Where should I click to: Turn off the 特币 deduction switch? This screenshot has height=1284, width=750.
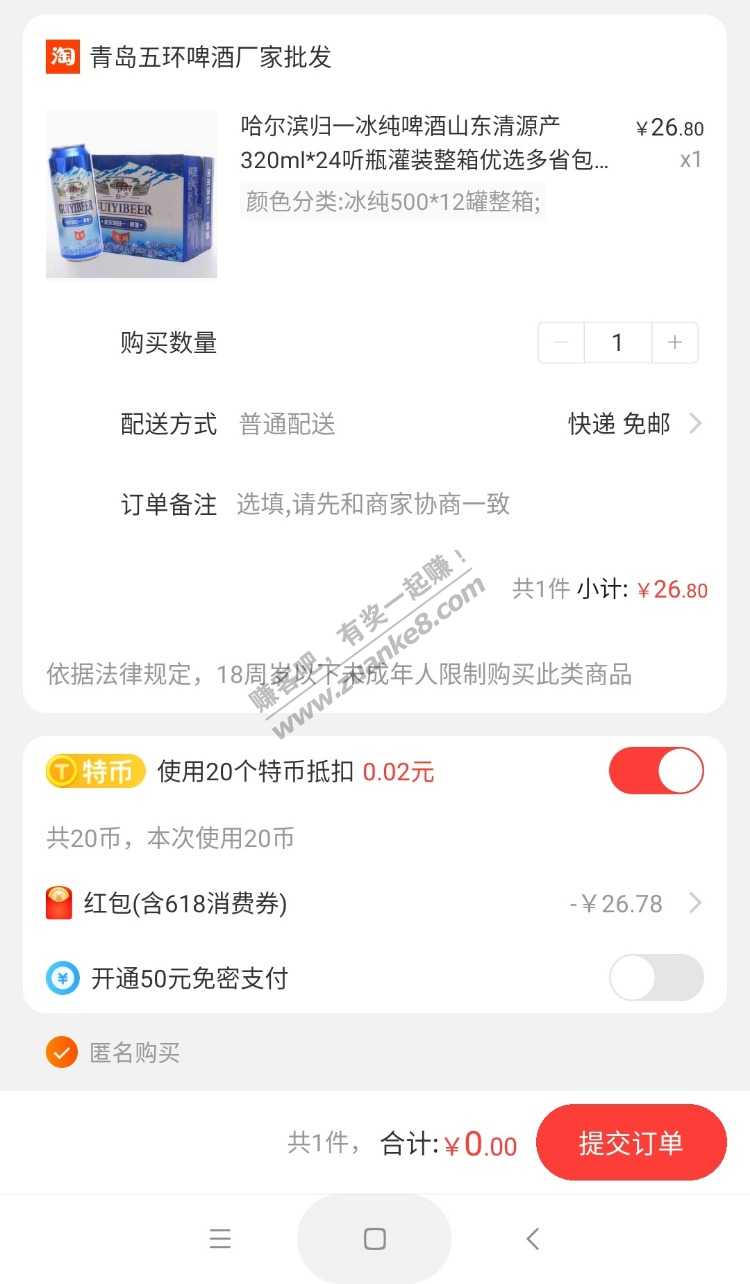point(656,772)
